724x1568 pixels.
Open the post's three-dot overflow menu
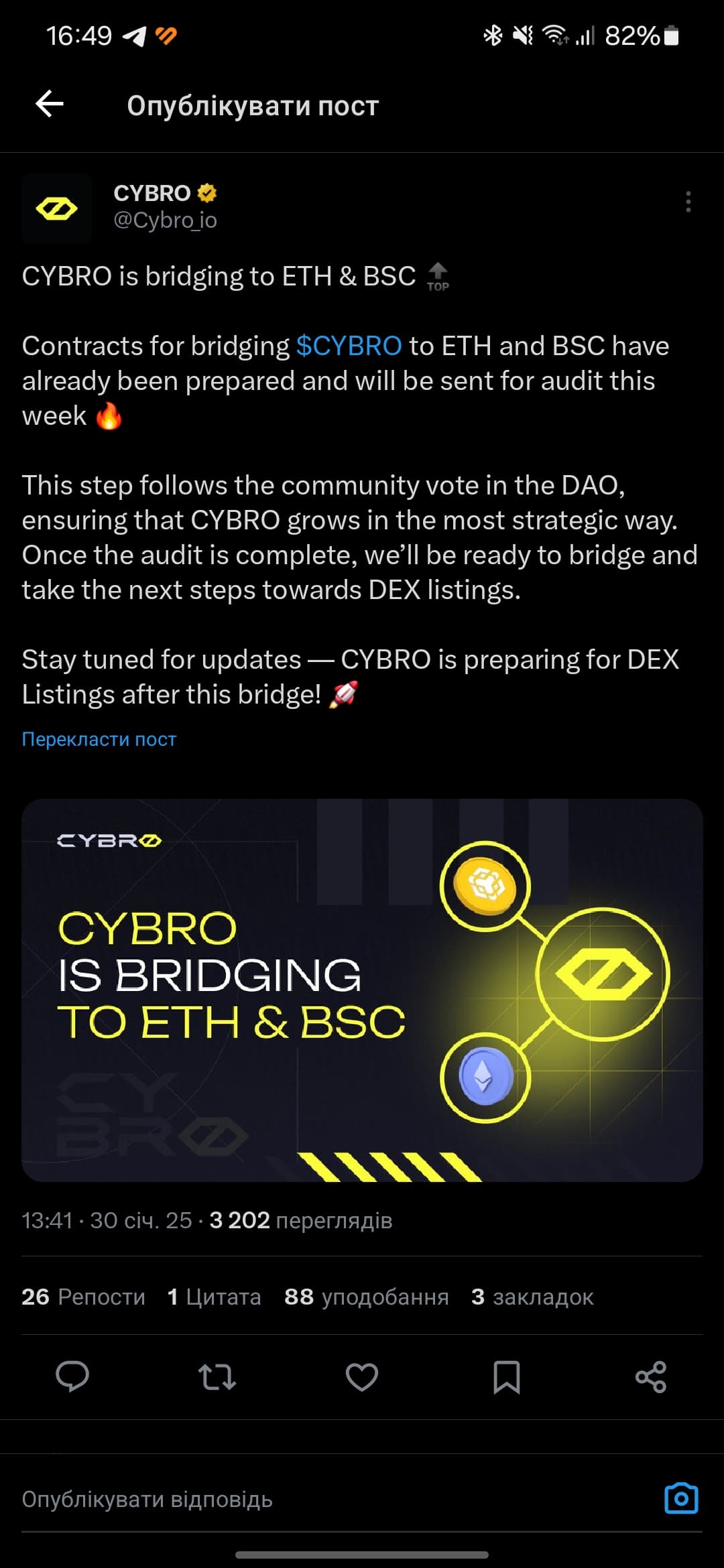[x=688, y=202]
